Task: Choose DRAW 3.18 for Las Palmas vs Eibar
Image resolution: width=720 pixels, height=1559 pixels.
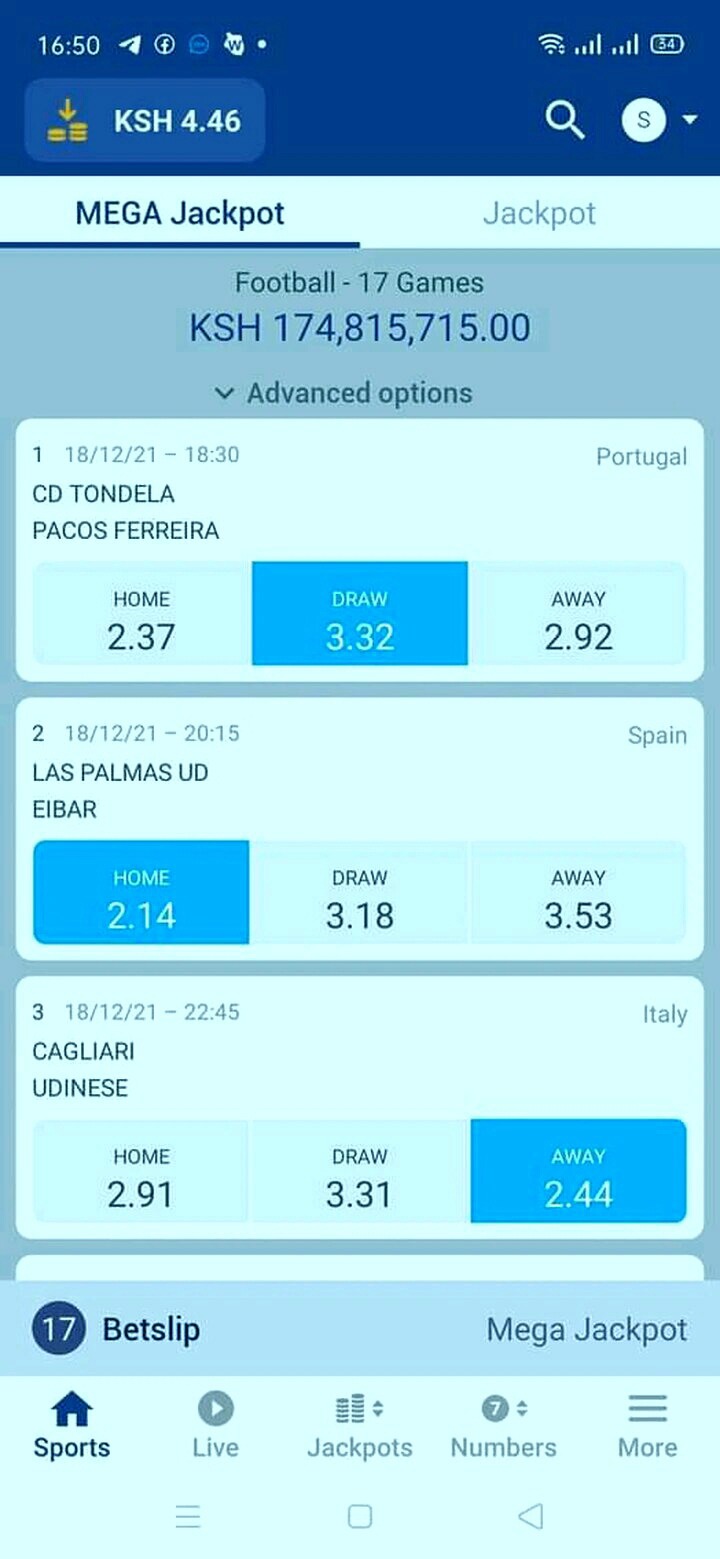Action: [360, 892]
